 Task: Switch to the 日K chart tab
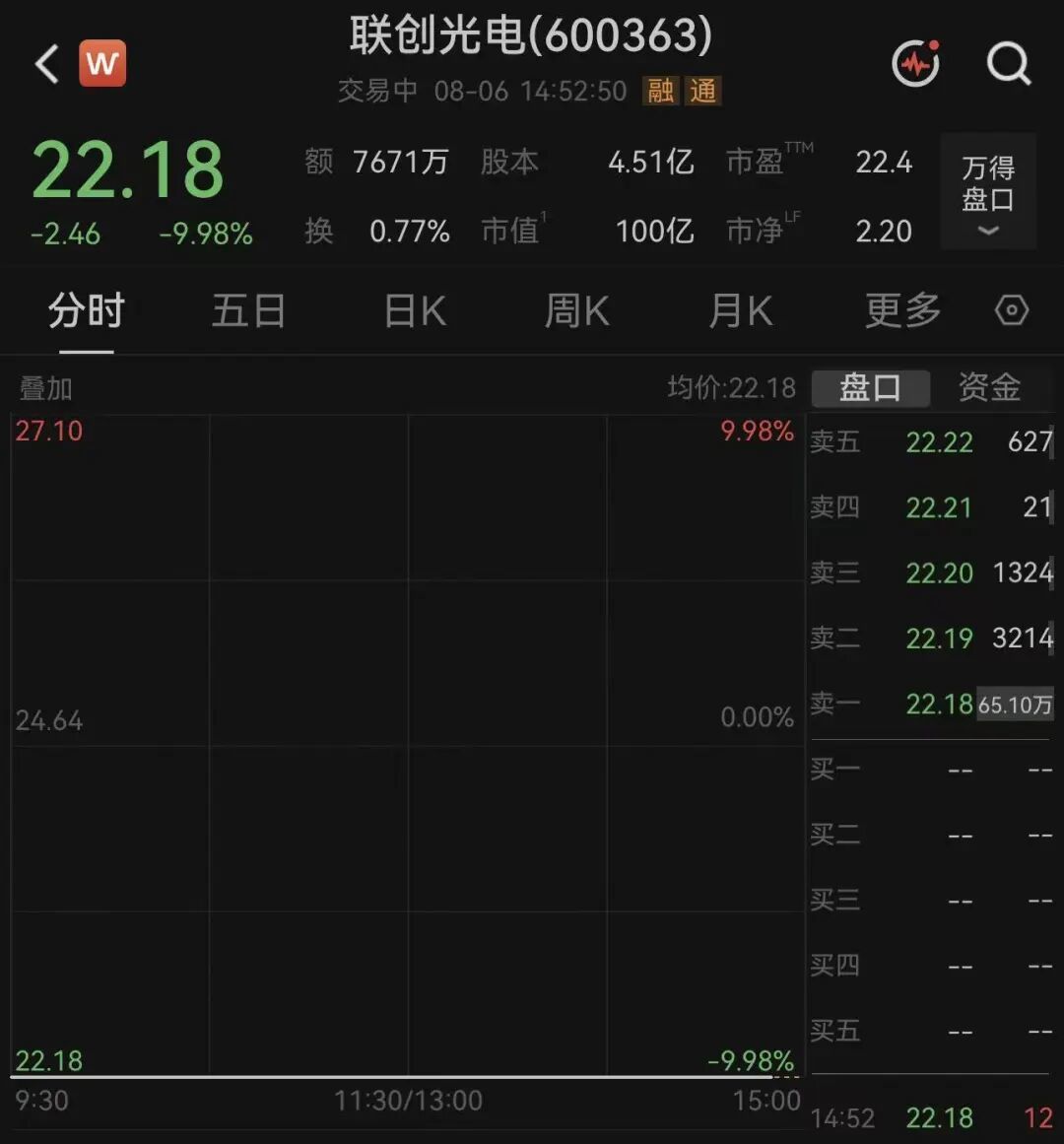(x=414, y=310)
